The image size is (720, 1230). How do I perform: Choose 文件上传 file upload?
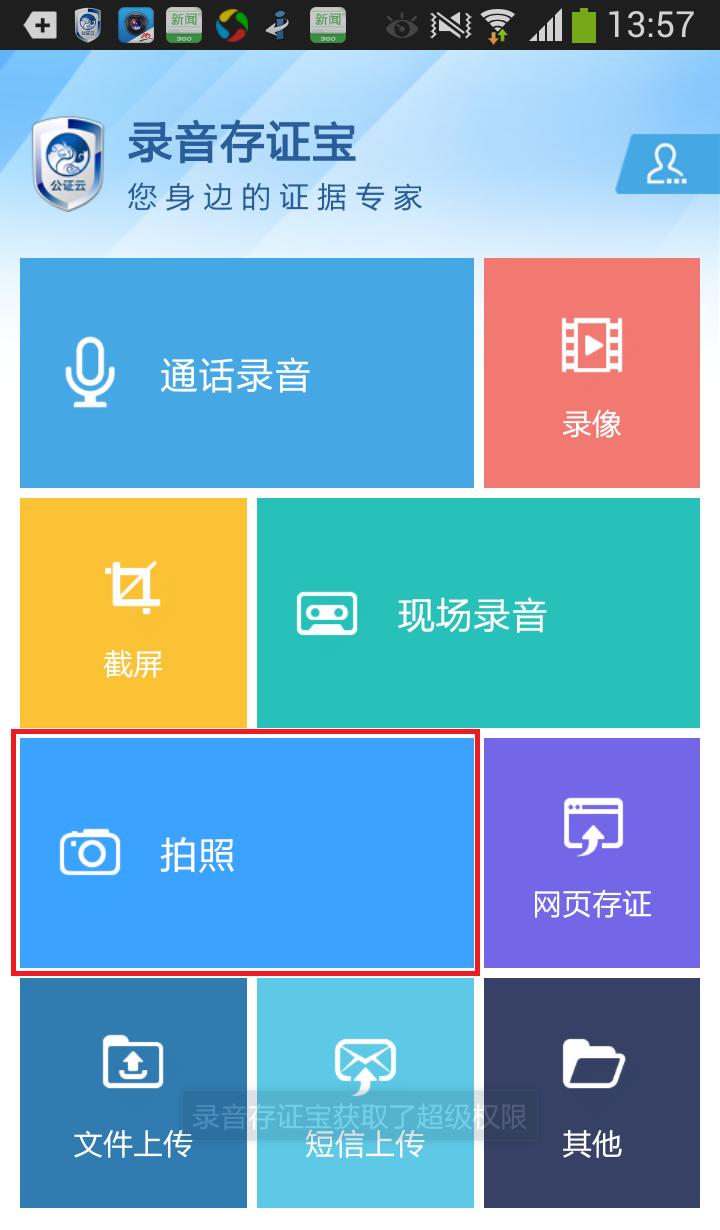click(x=133, y=1092)
